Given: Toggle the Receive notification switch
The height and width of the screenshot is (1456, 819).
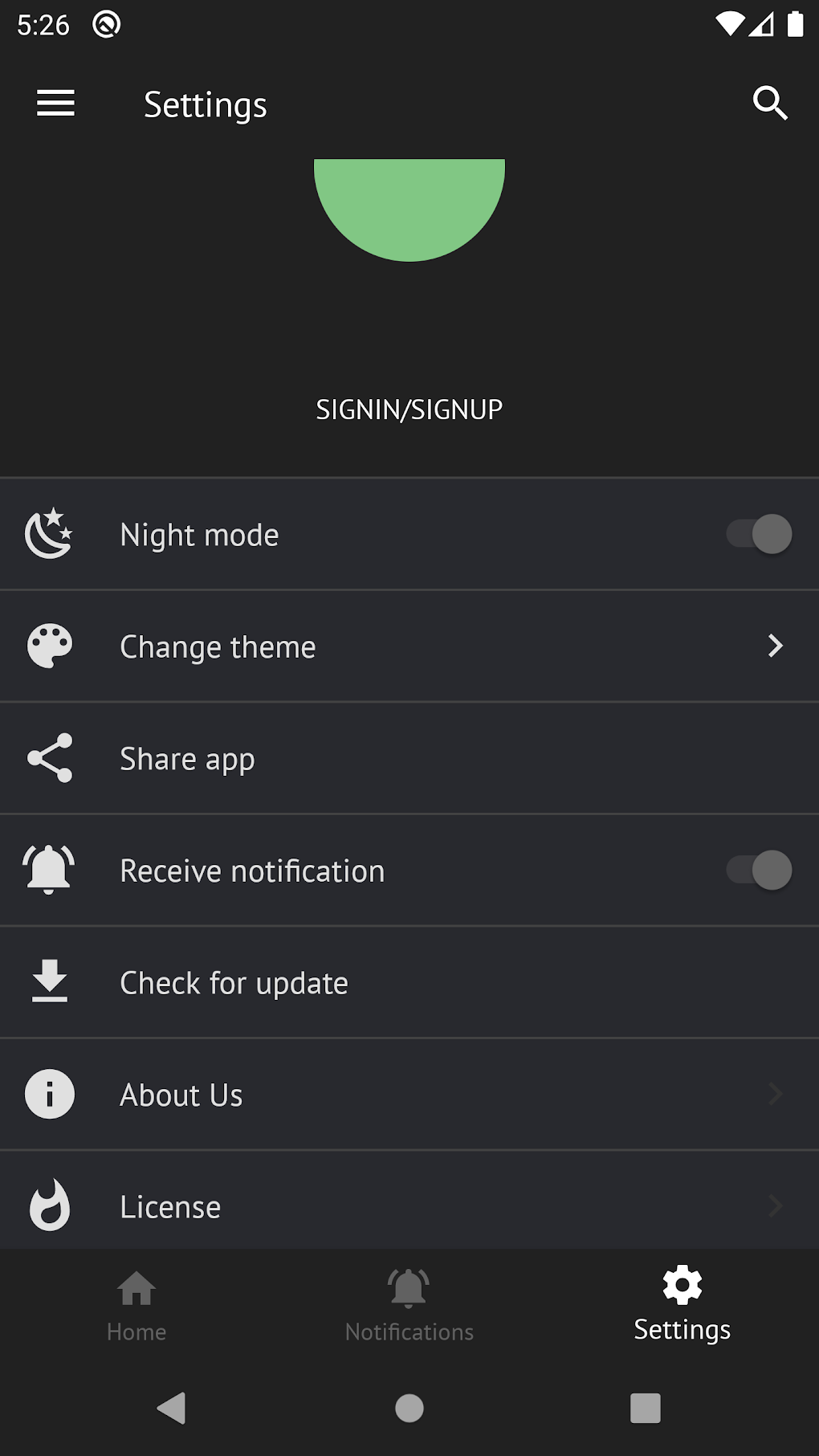Looking at the screenshot, I should point(759,871).
